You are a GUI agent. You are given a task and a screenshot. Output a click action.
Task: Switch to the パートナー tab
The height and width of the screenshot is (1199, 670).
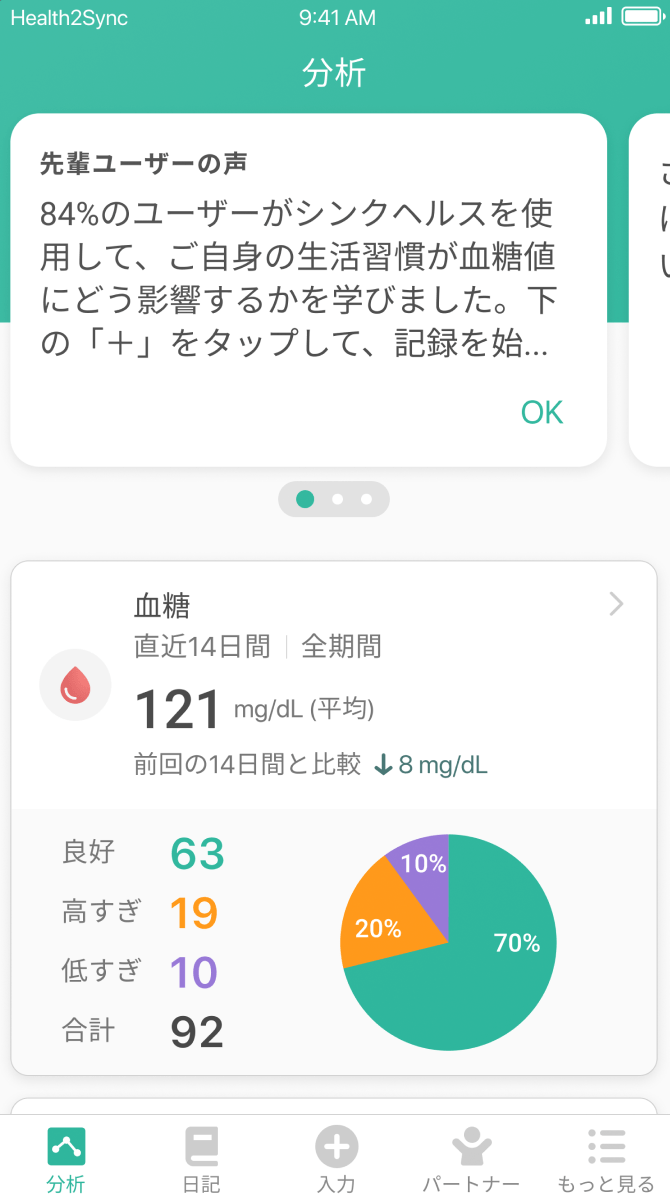click(x=471, y=1160)
